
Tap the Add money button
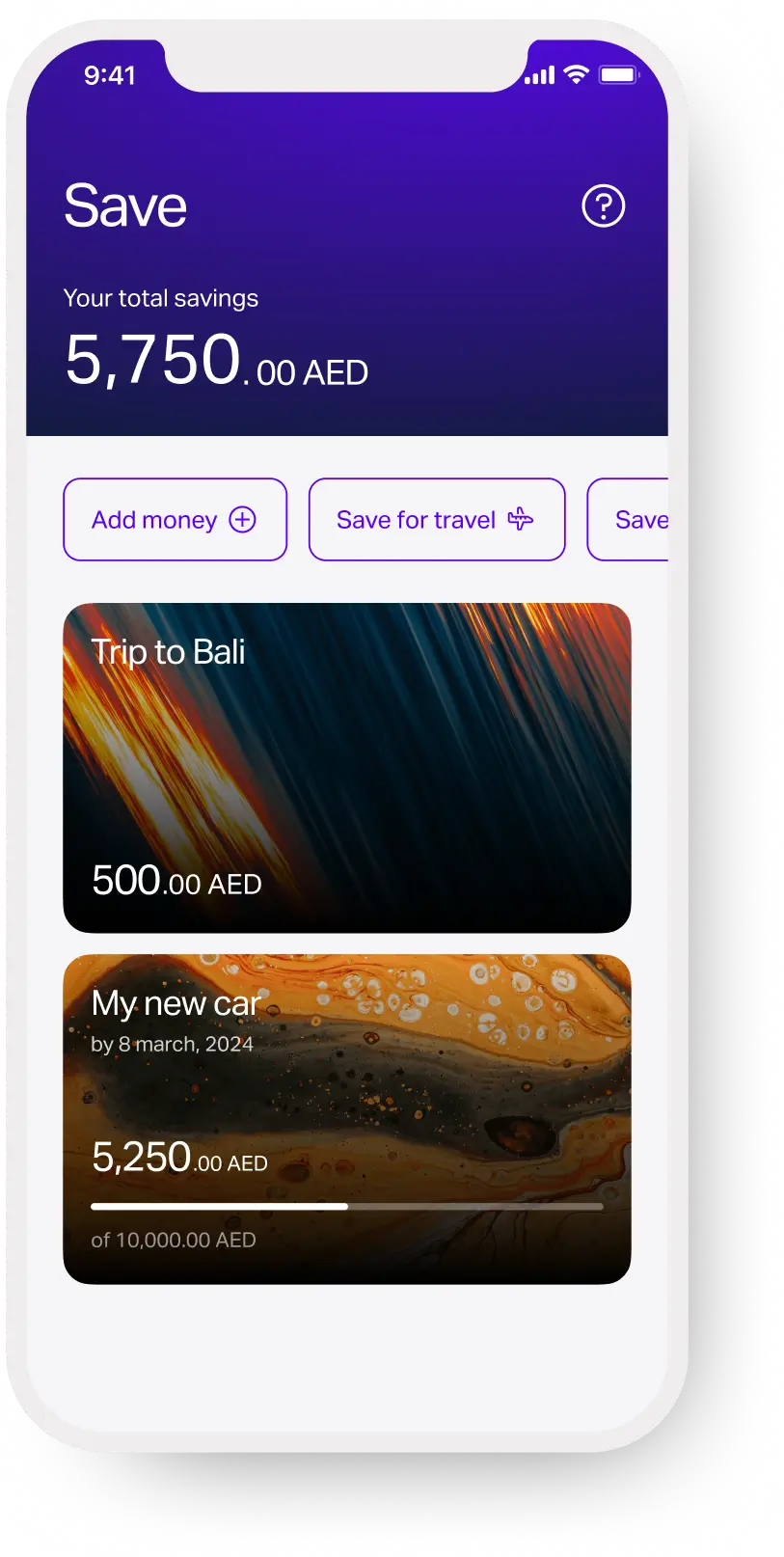pos(175,520)
